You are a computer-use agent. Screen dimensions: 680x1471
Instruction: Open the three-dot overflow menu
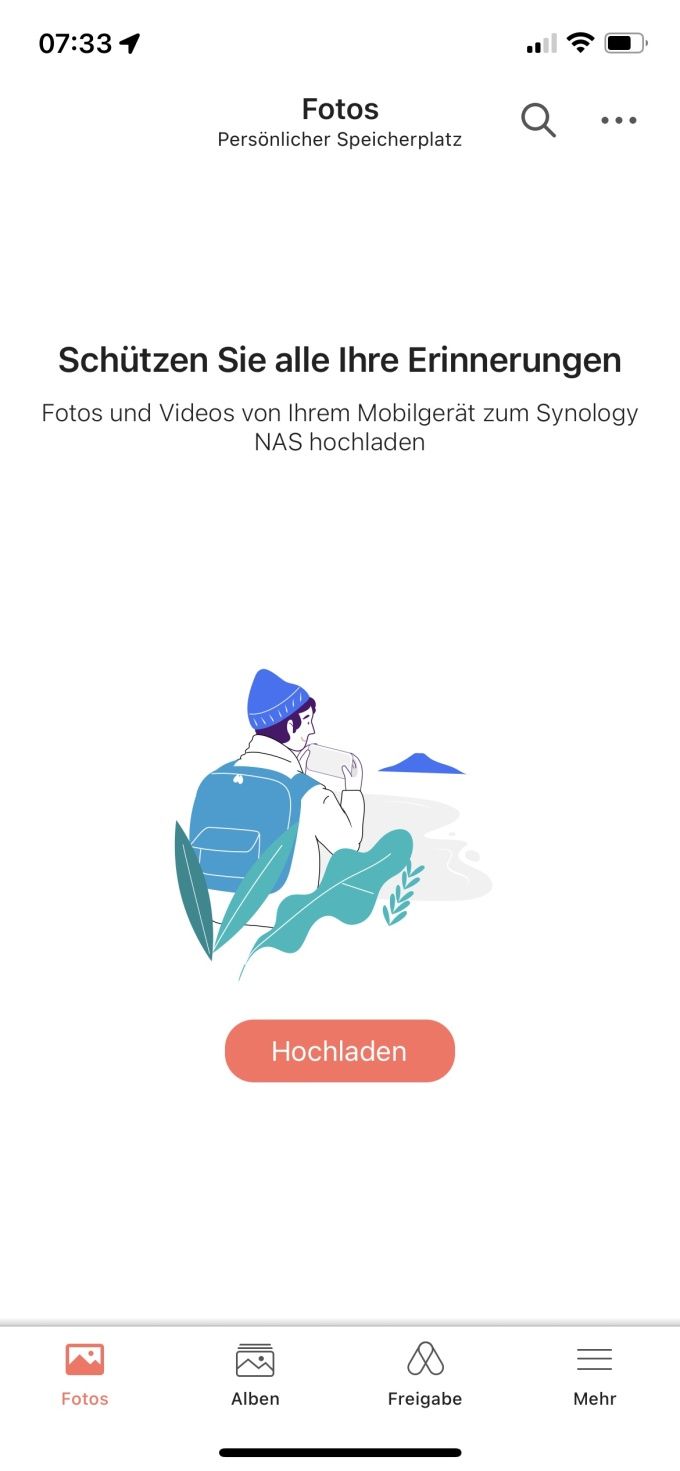[618, 121]
